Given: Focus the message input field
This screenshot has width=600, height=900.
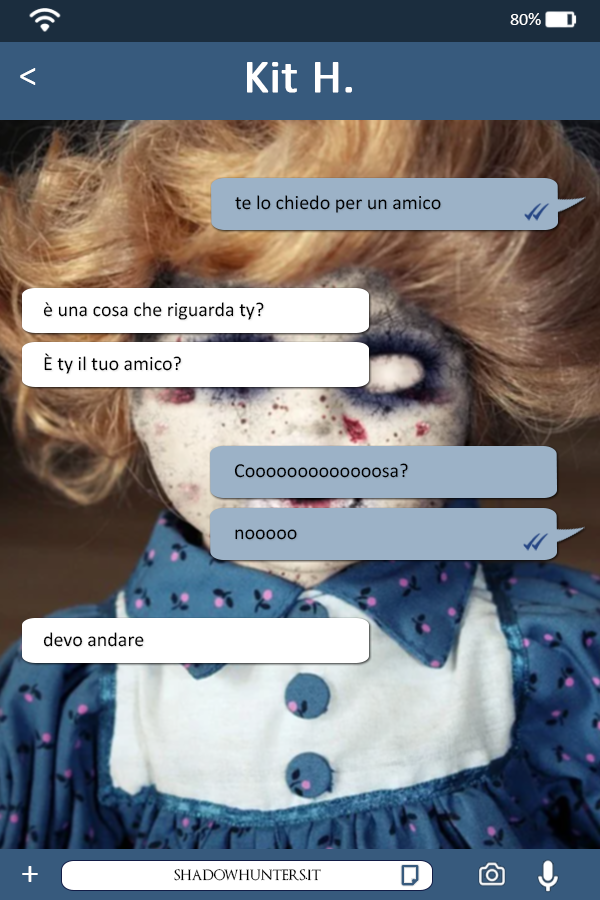Looking at the screenshot, I should [x=230, y=875].
